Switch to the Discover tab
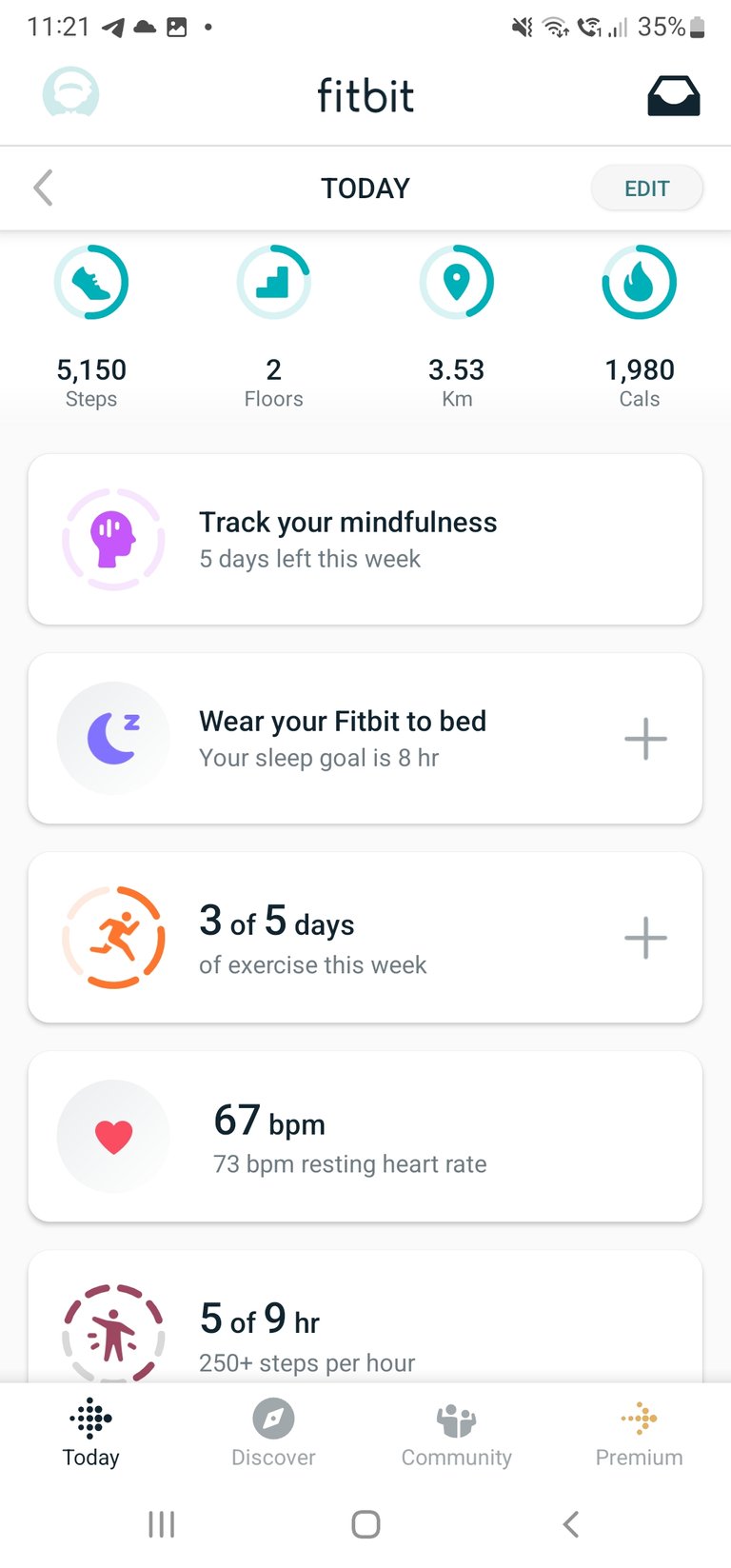 coord(273,1434)
